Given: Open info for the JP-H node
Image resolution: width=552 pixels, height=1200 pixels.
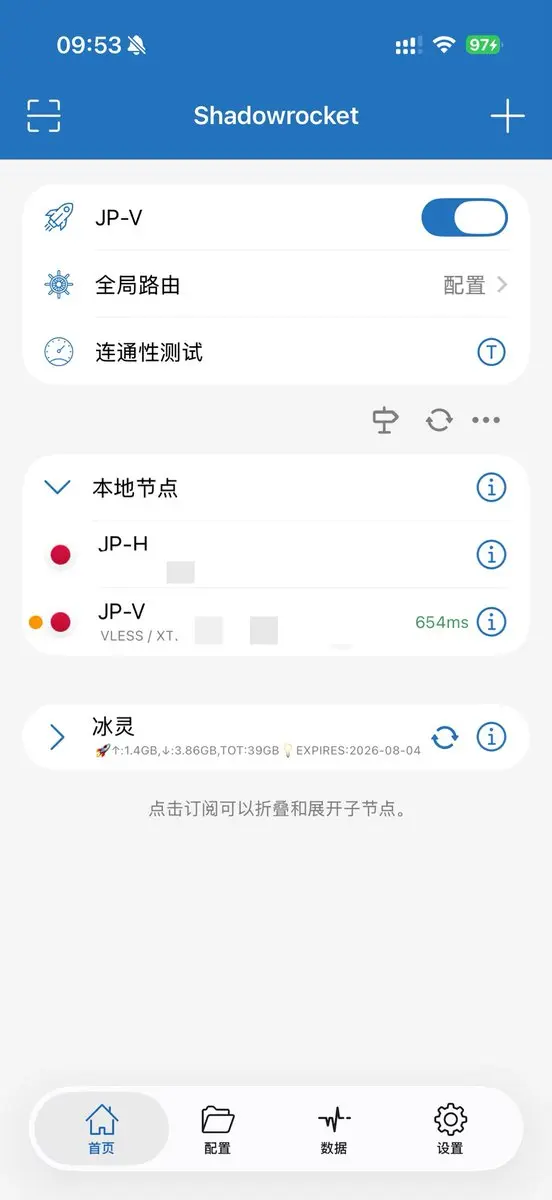Looking at the screenshot, I should (491, 554).
